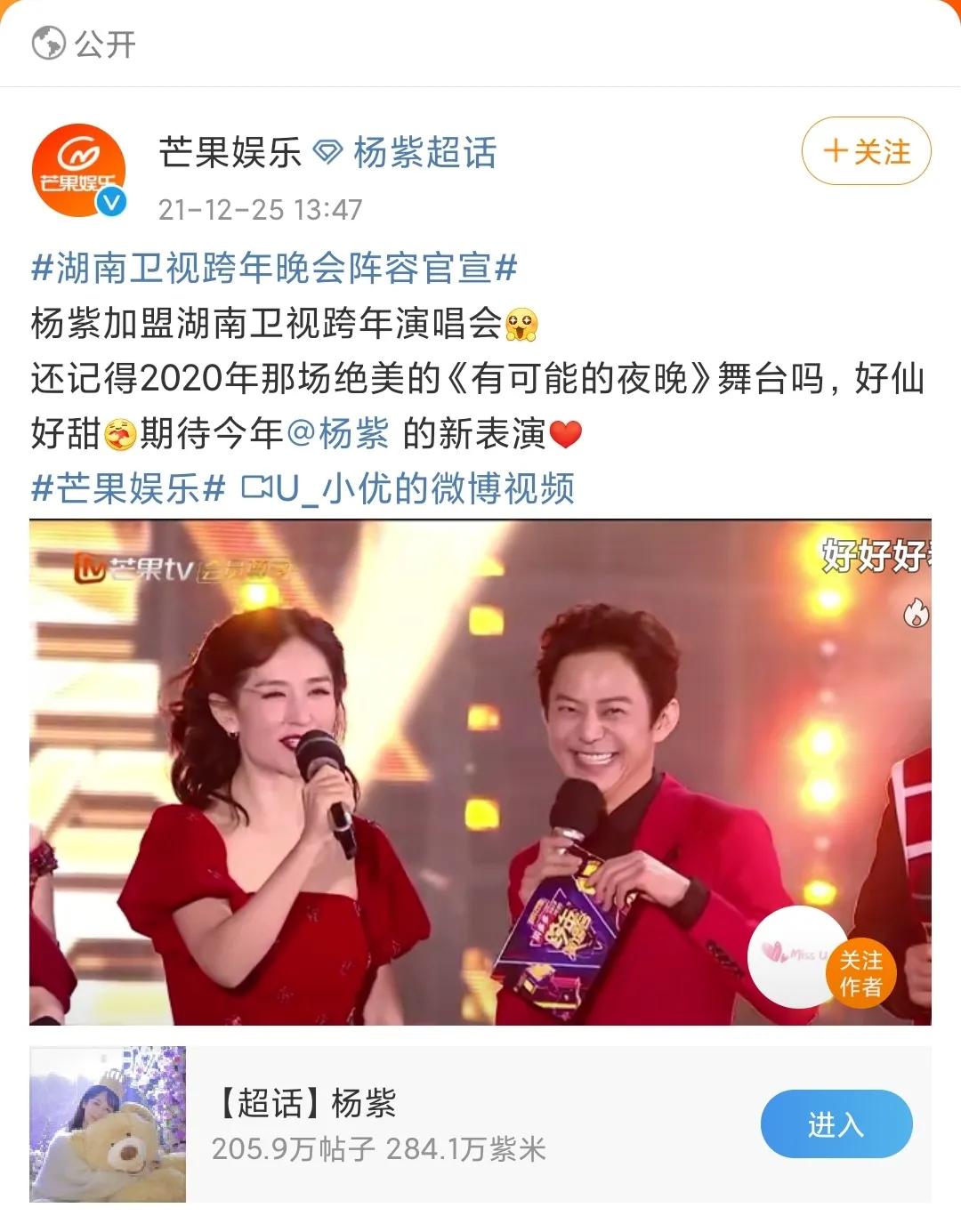Open the 芒果娱乐 profile avatar
The width and height of the screenshot is (961, 1232).
click(x=78, y=171)
